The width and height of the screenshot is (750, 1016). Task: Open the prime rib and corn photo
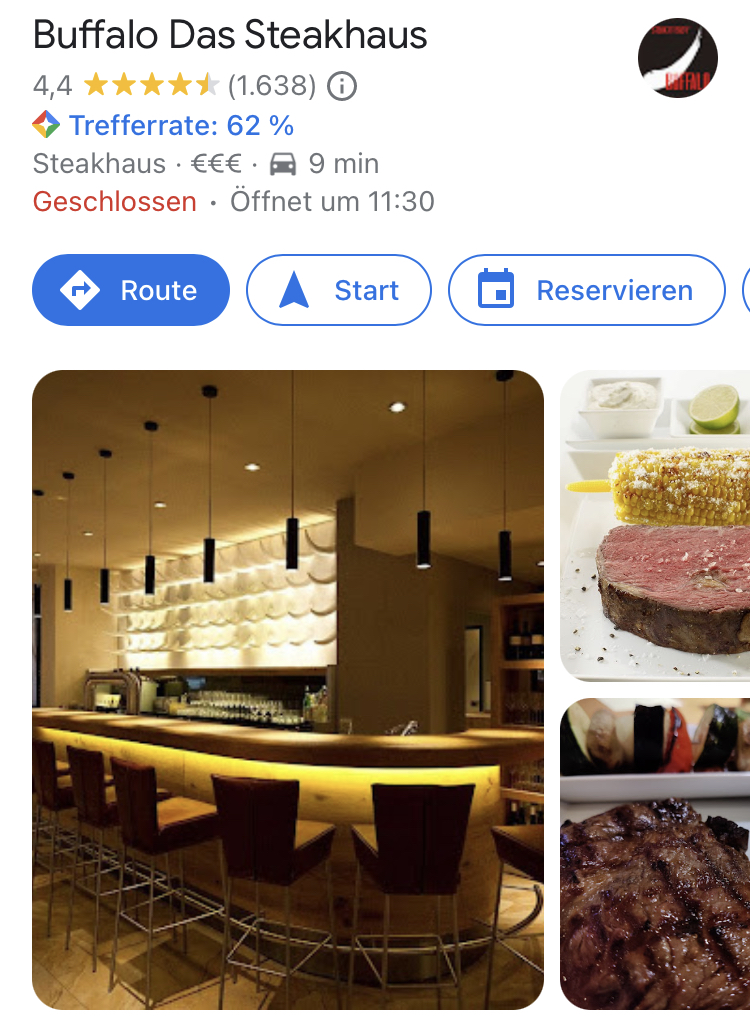(x=656, y=526)
